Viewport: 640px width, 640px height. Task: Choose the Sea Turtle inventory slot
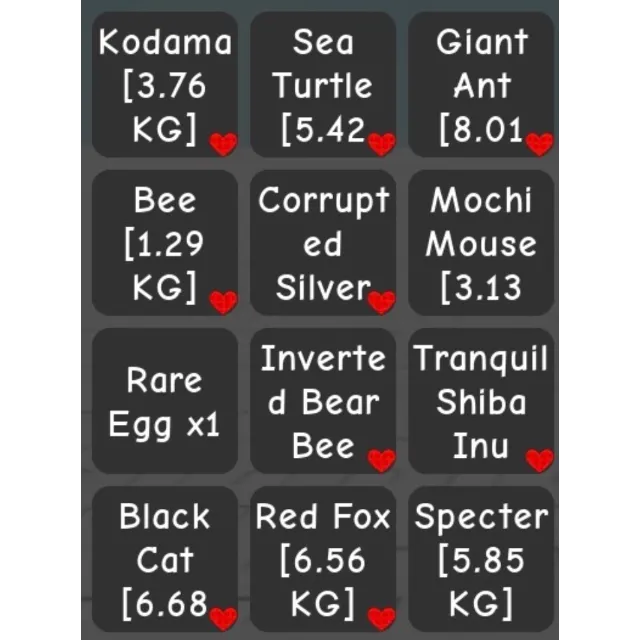(x=323, y=85)
